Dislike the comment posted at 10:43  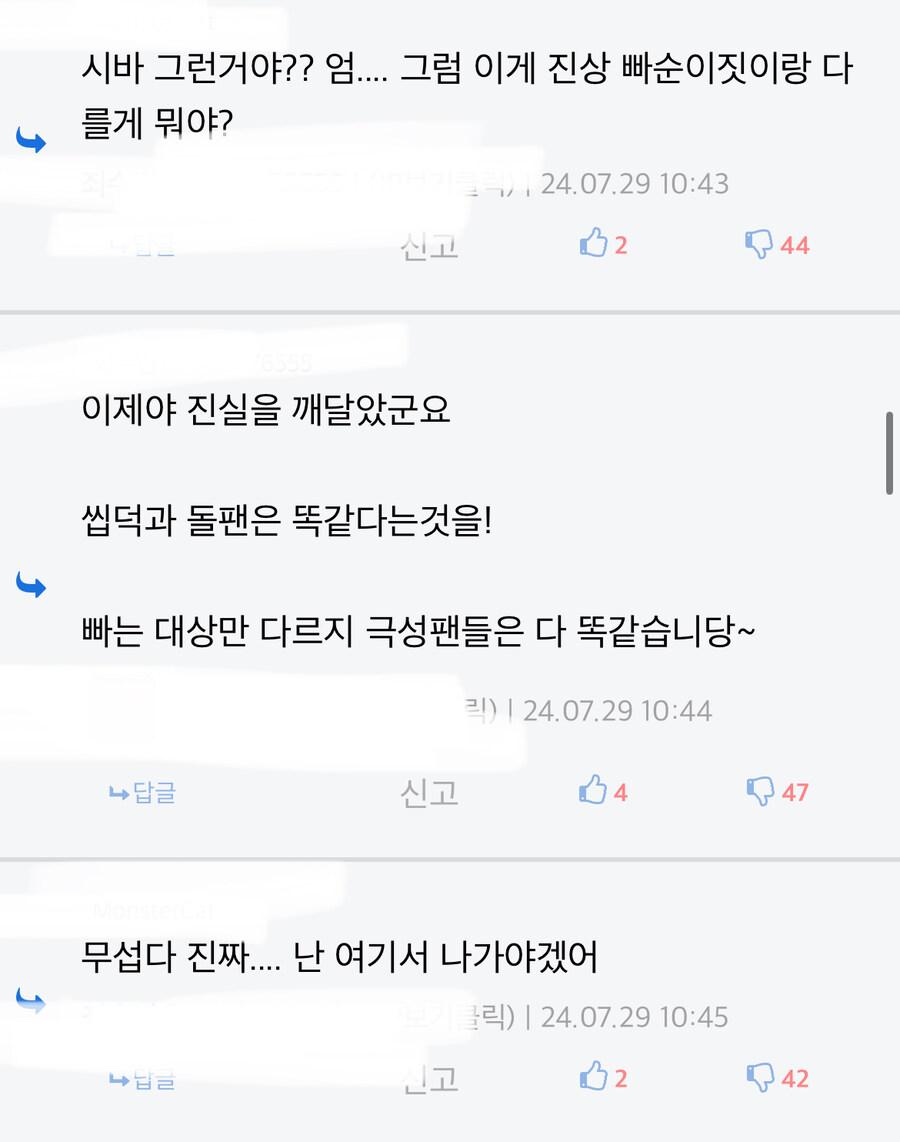click(x=761, y=244)
